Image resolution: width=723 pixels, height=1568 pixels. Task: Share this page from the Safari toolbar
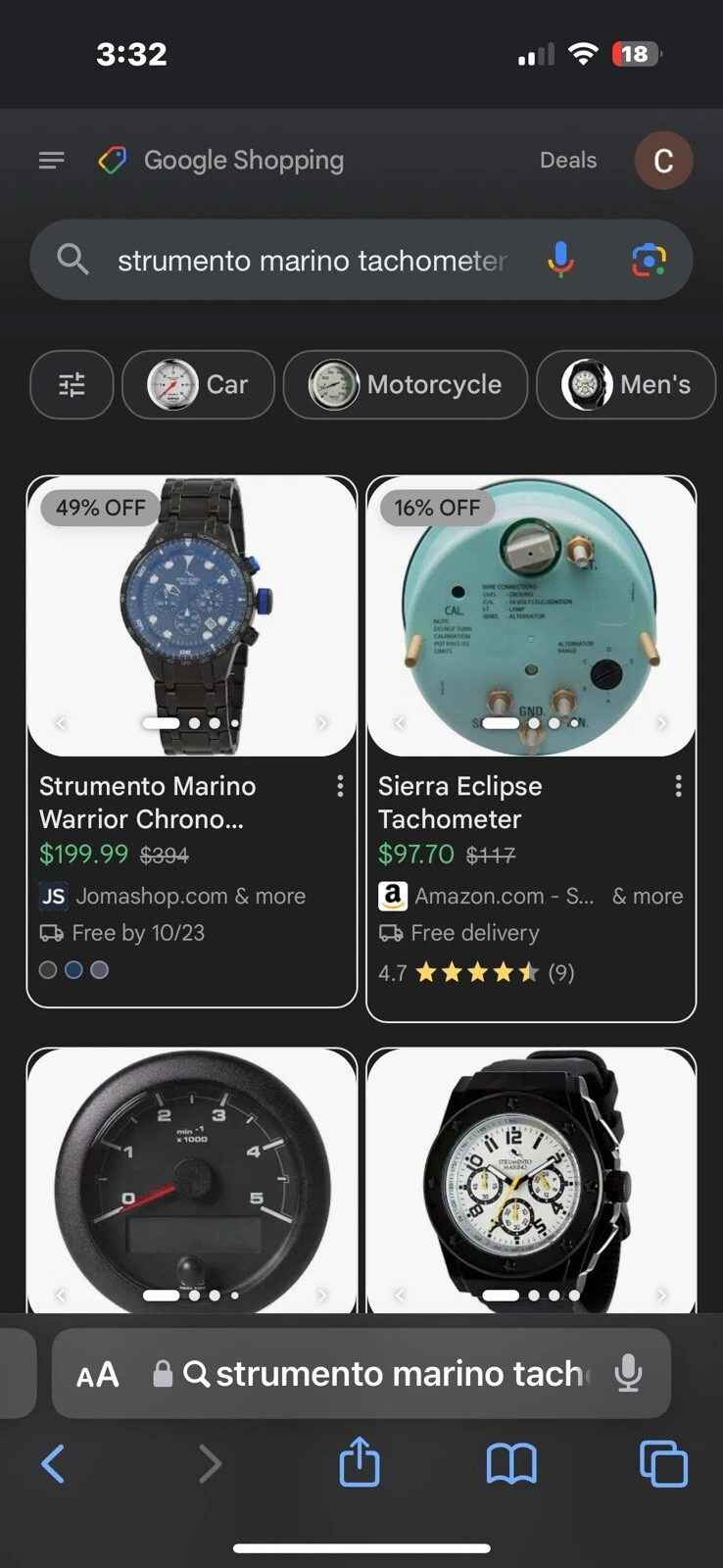click(x=360, y=1462)
